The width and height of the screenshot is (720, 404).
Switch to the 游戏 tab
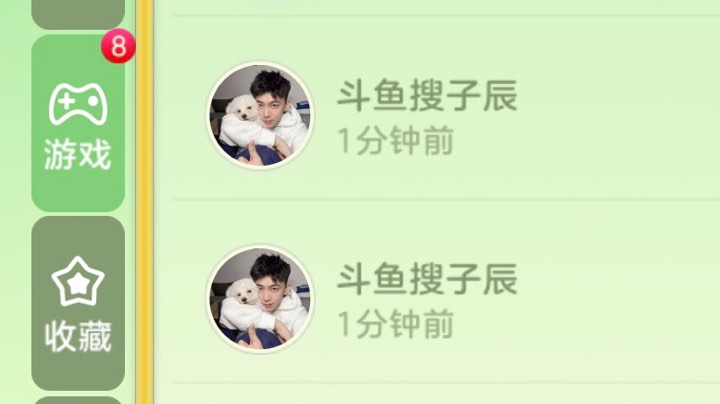pos(78,125)
